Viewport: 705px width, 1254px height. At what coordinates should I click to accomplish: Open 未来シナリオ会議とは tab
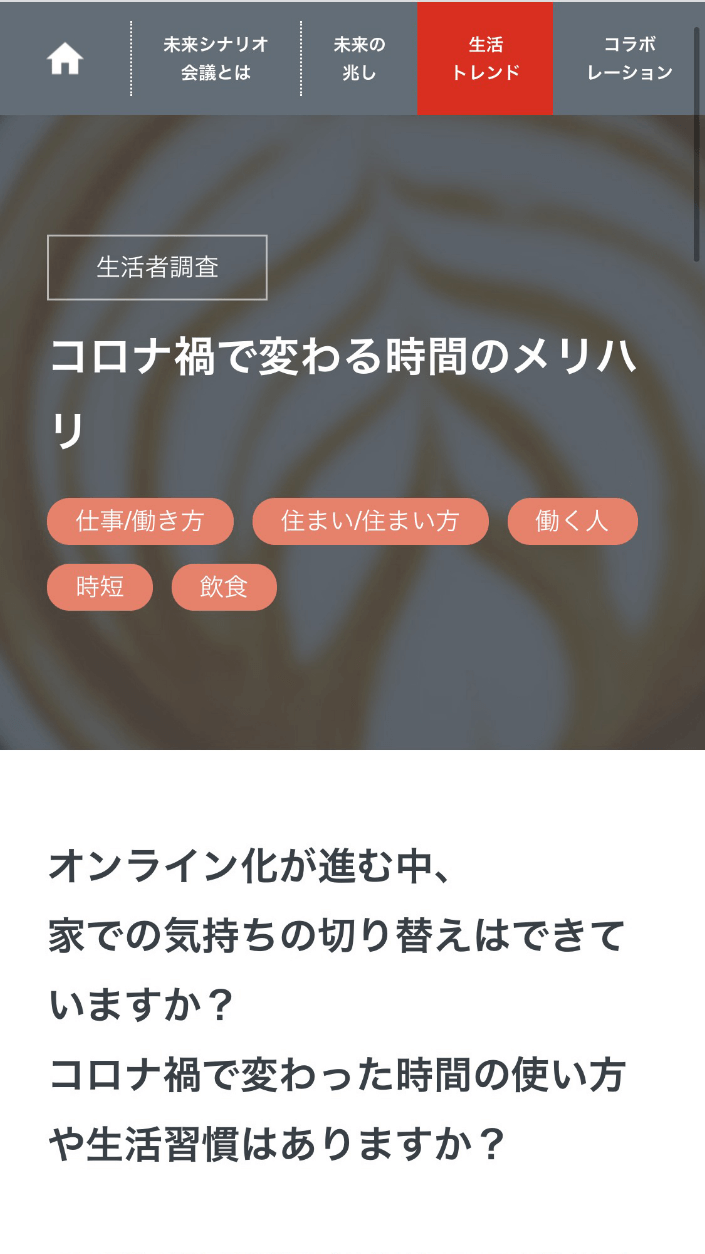216,59
